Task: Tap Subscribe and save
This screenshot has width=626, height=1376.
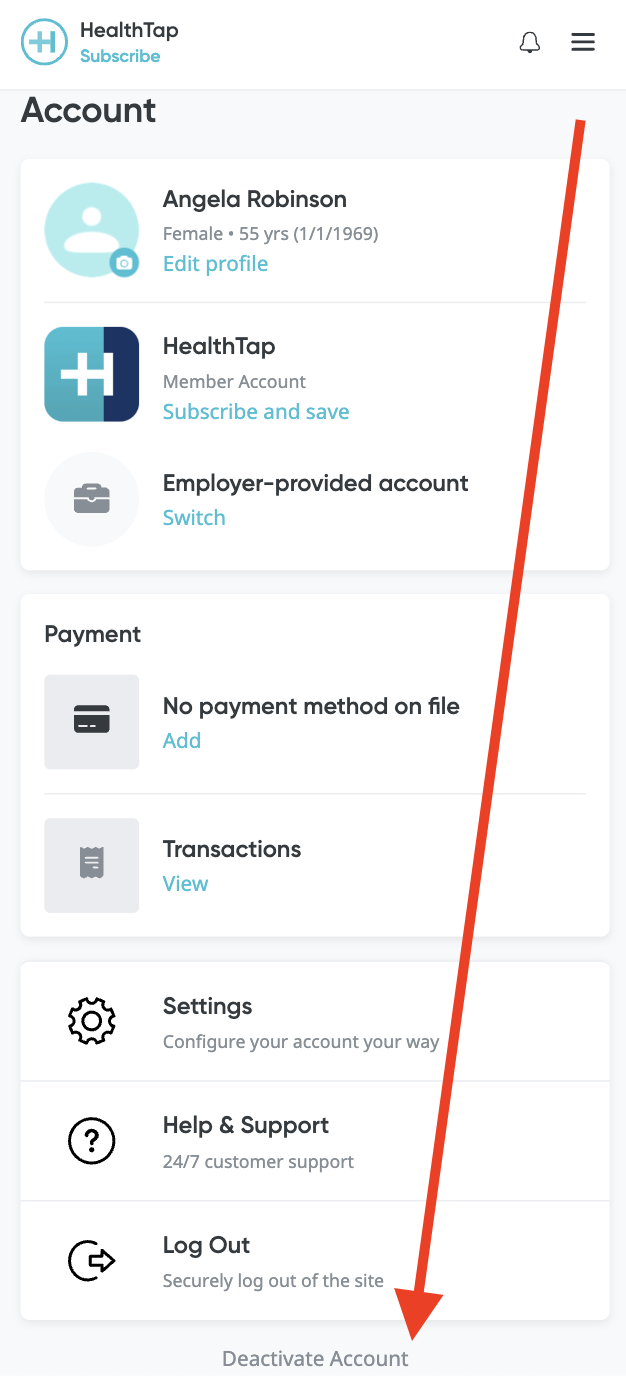Action: coord(256,412)
